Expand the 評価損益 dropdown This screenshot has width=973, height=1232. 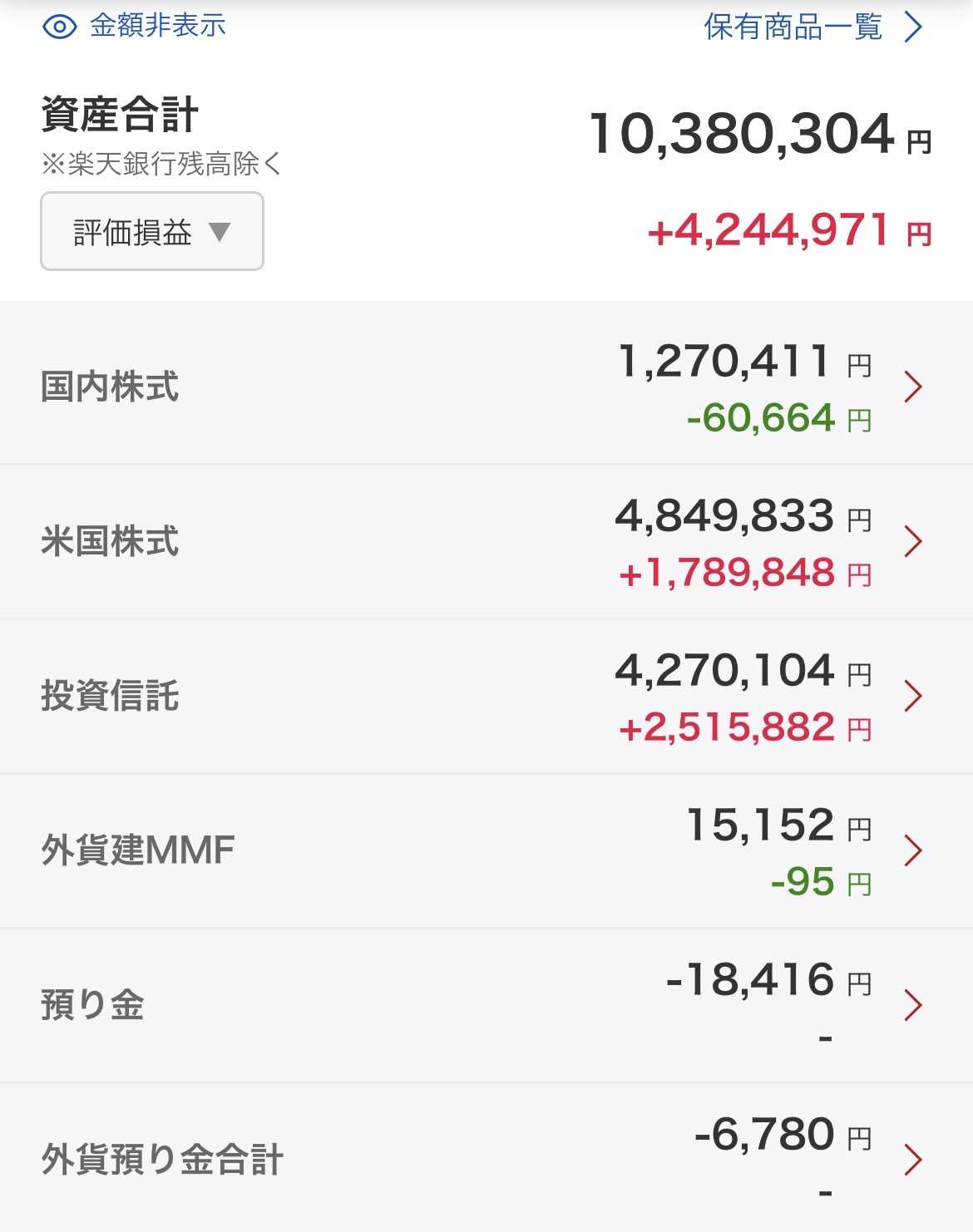pyautogui.click(x=152, y=231)
